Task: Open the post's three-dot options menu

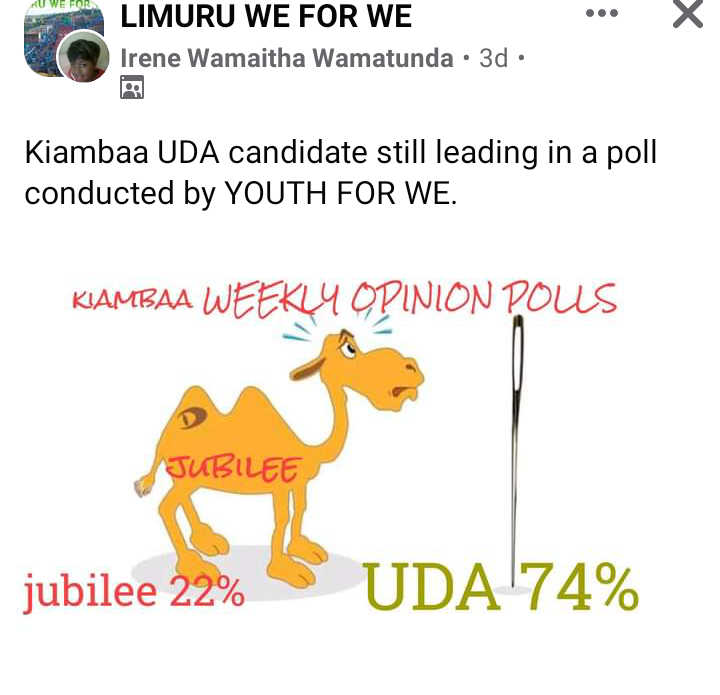Action: [602, 15]
